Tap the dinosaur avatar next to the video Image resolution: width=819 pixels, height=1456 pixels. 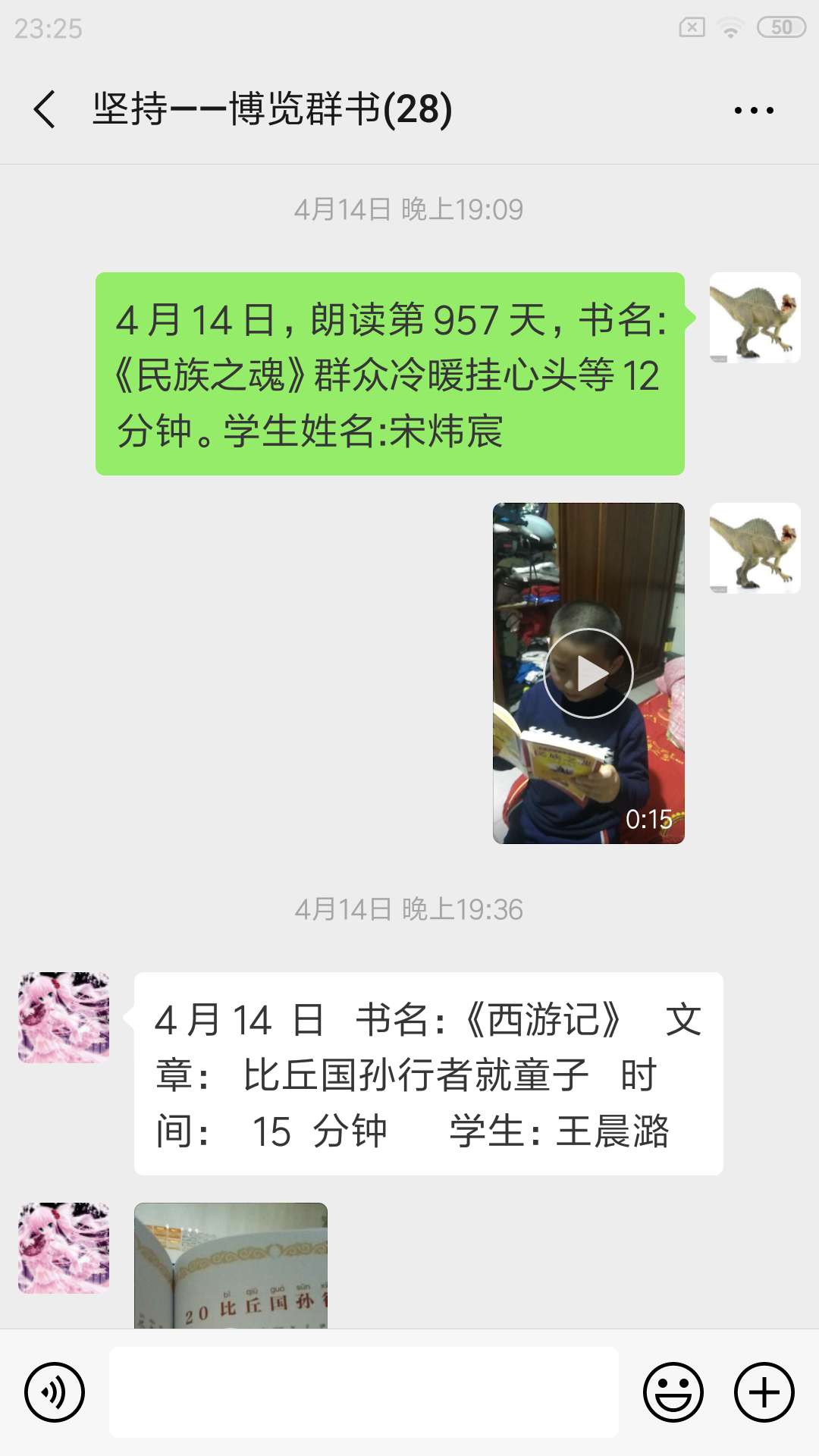[x=755, y=548]
